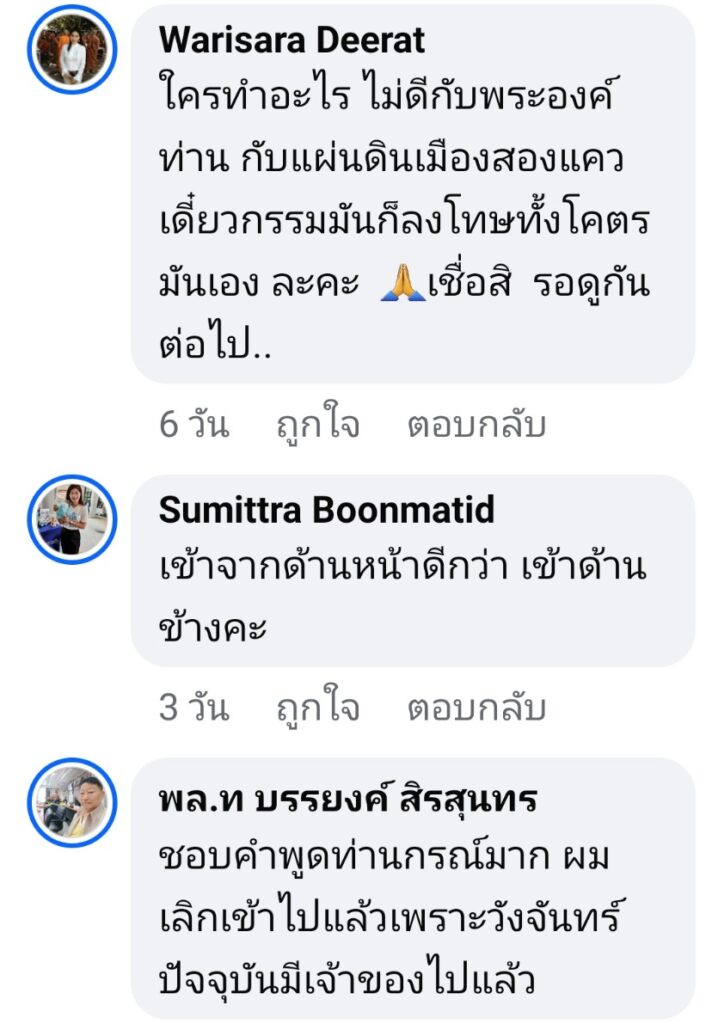The height and width of the screenshot is (1024, 712).
Task: Like Sumittra Boonmatid's comment
Action: (317, 709)
